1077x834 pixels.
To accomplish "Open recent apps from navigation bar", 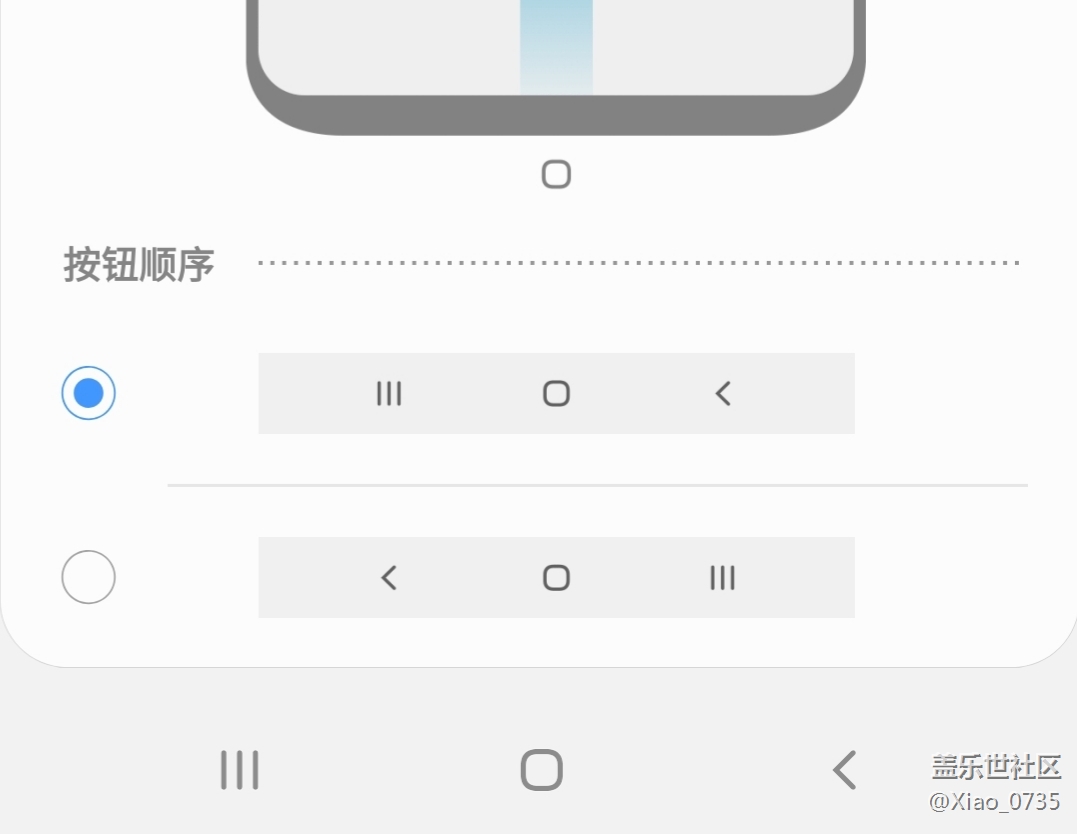I will (x=240, y=771).
